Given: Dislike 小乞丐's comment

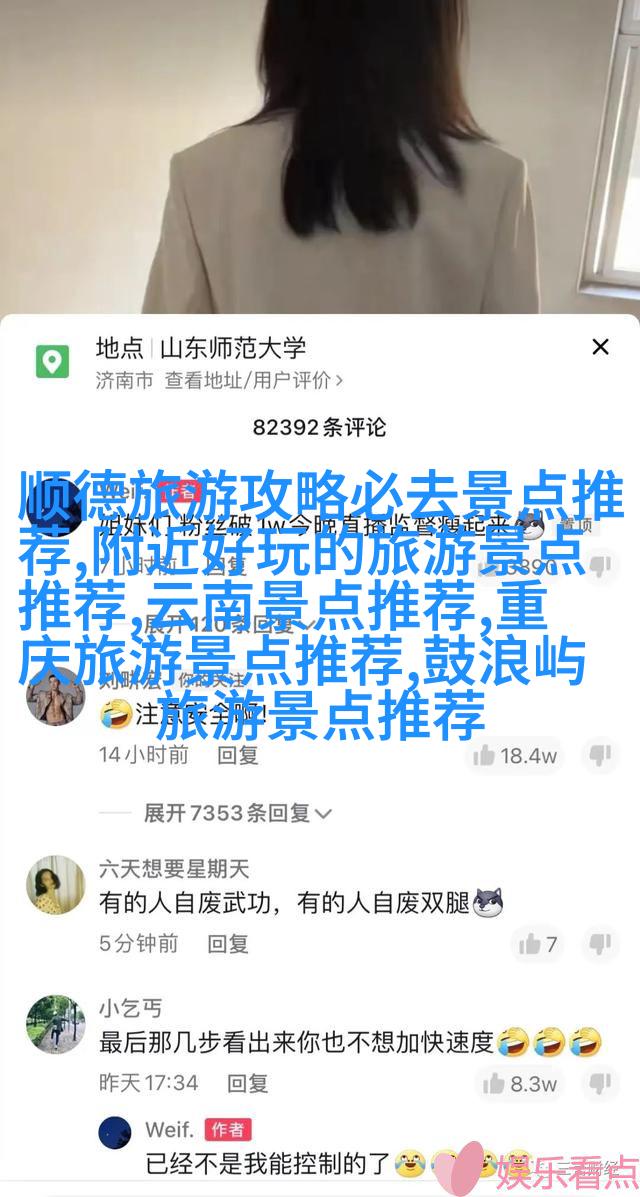Looking at the screenshot, I should 600,1083.
